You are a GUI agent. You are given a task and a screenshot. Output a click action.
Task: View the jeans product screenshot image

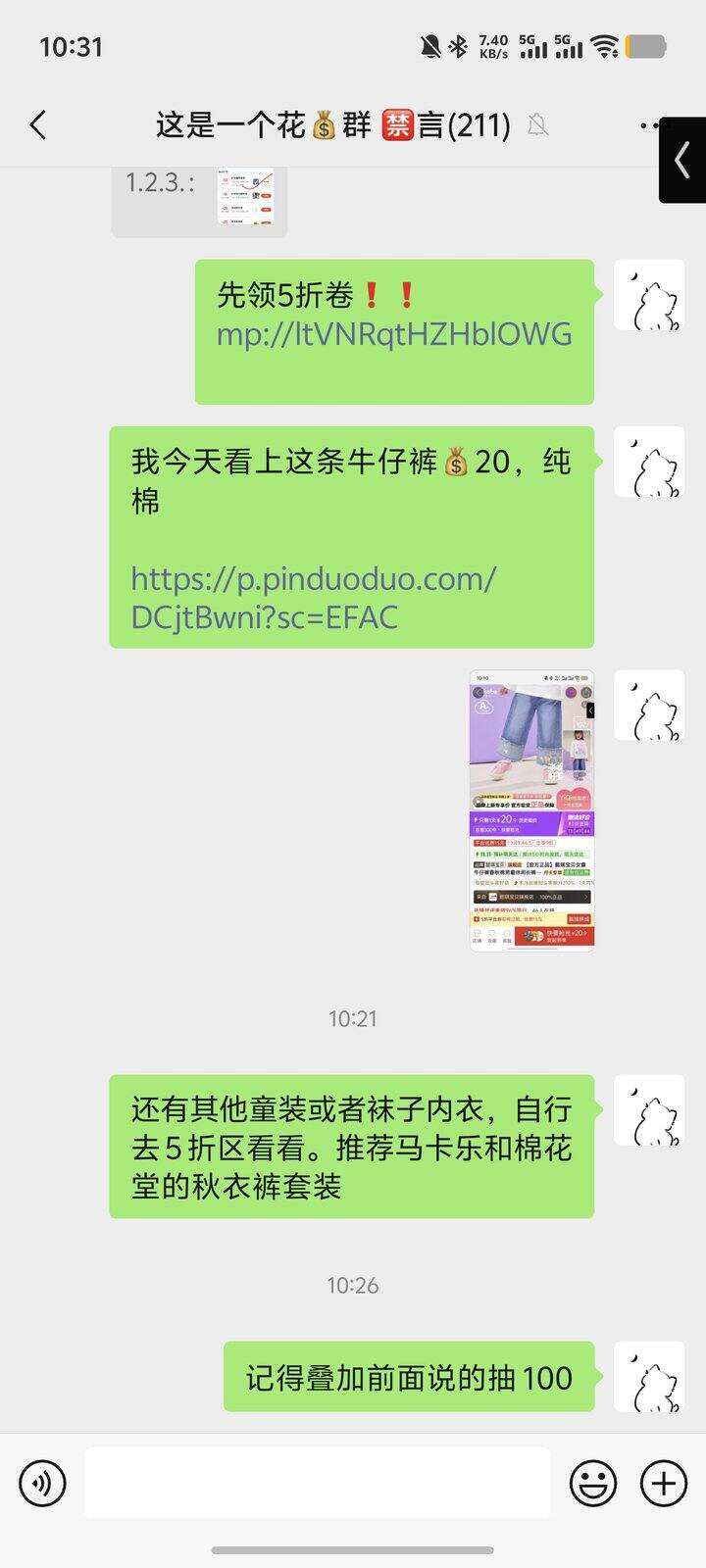coord(531,810)
